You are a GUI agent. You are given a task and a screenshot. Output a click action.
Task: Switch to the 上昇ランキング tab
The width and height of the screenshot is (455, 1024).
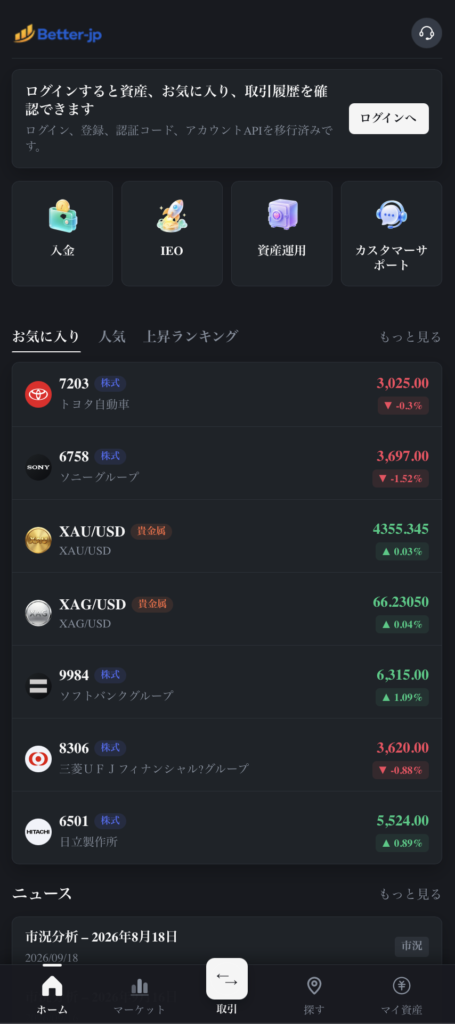[x=191, y=336]
